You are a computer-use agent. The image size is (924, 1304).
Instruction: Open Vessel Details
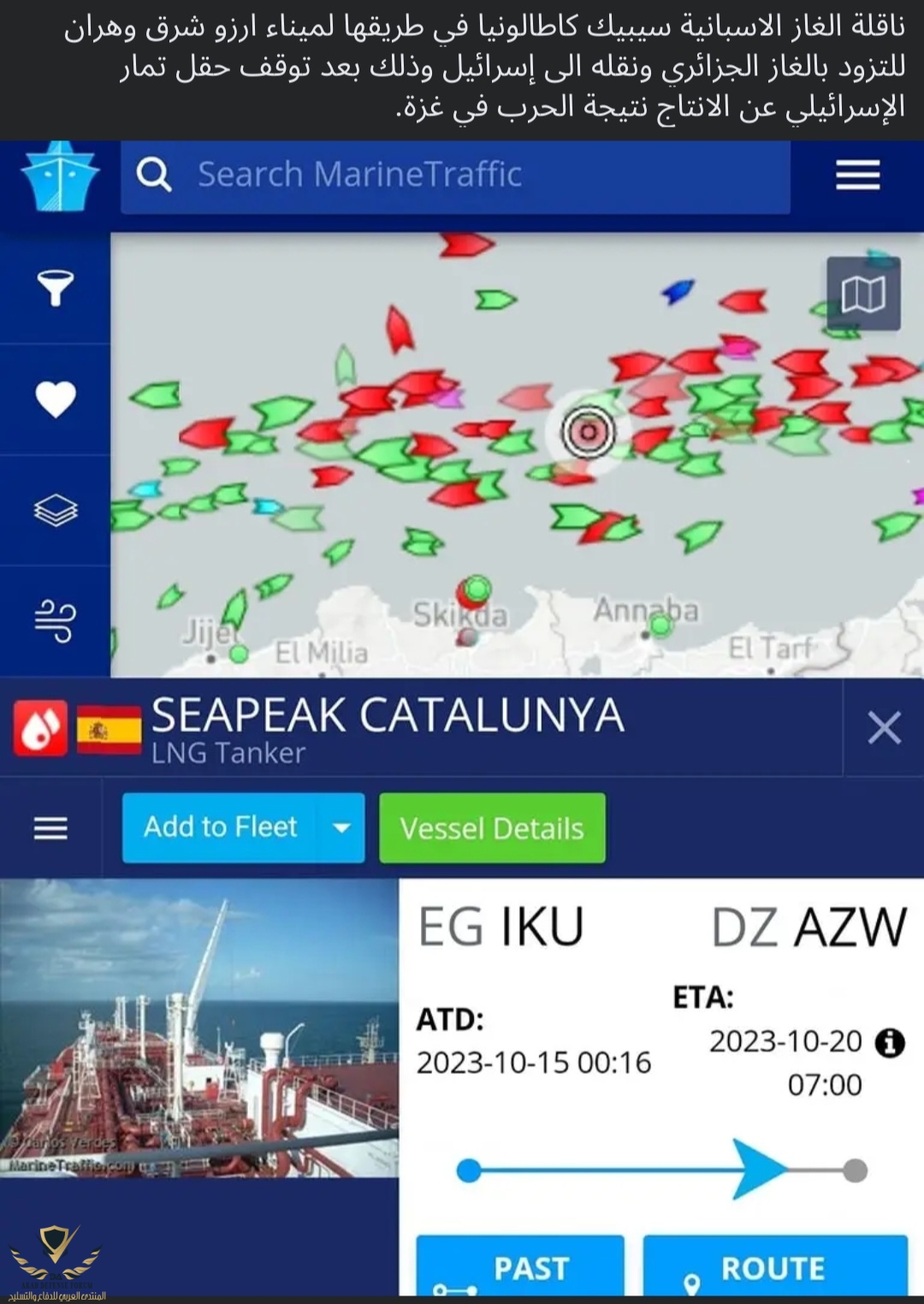click(492, 828)
